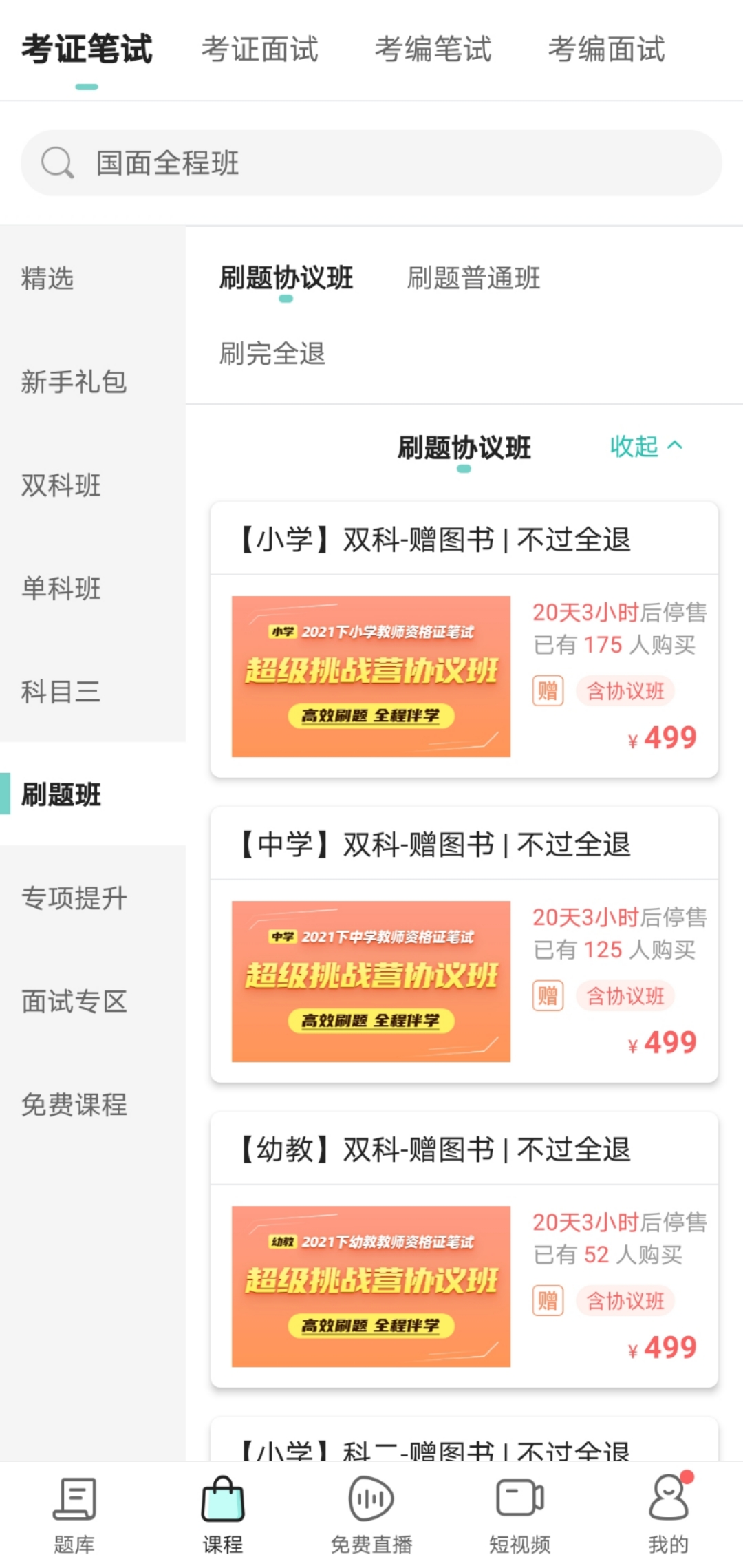This screenshot has width=743, height=1568.
Task: Open the 单科班 category
Action: point(61,589)
